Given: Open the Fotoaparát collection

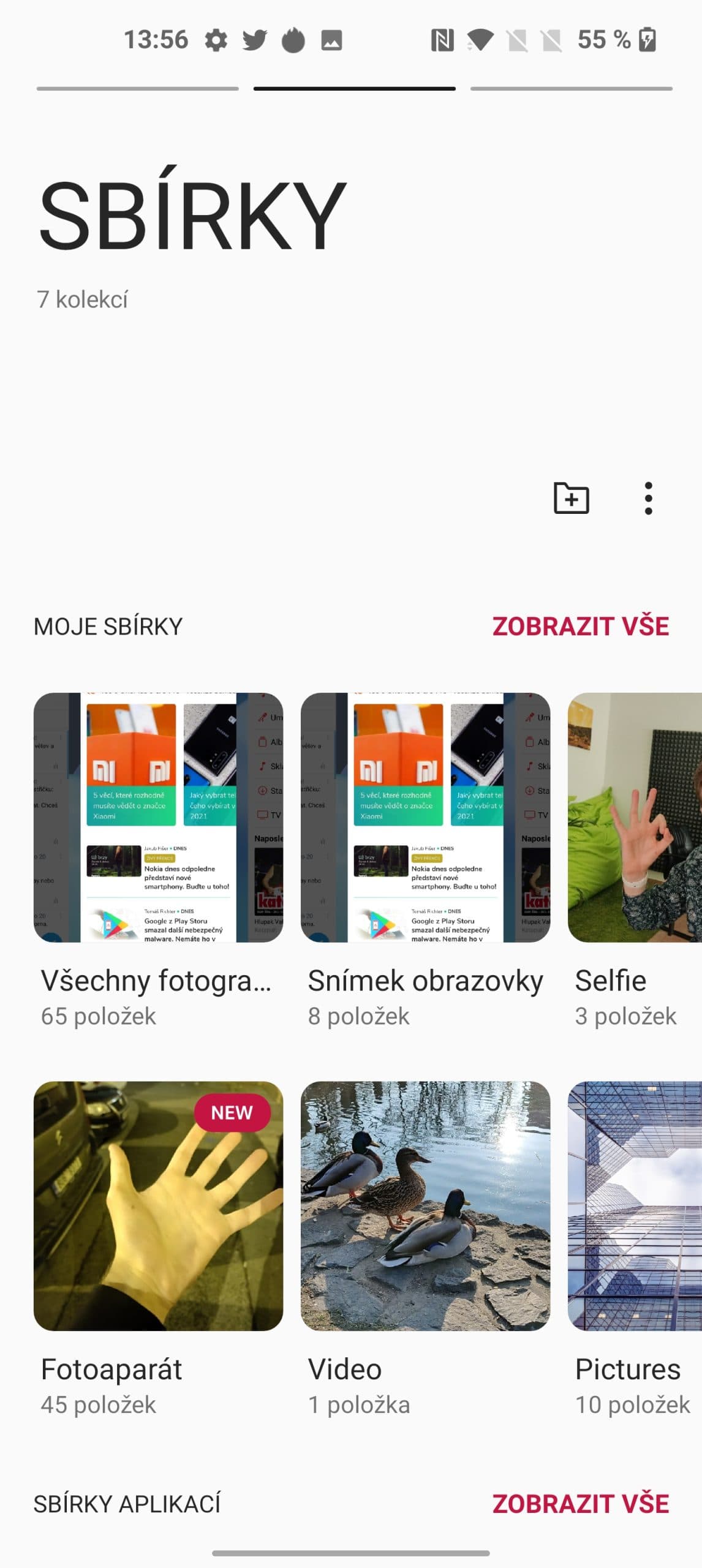Looking at the screenshot, I should click(x=158, y=1205).
